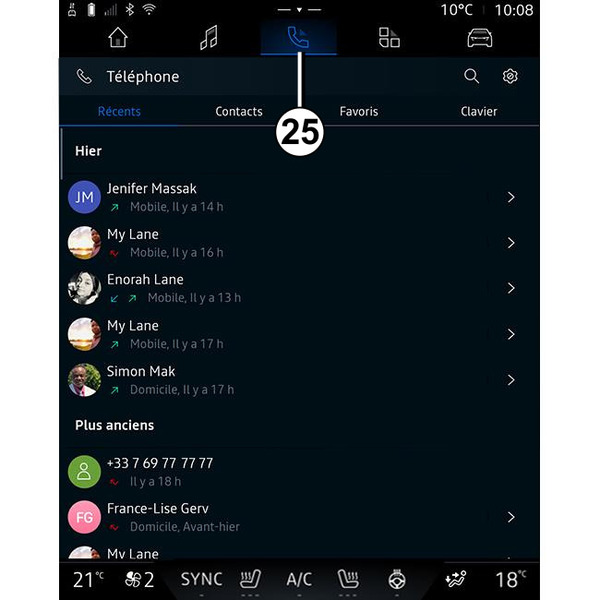Open the apps grid section
The width and height of the screenshot is (600, 600).
coord(389,39)
